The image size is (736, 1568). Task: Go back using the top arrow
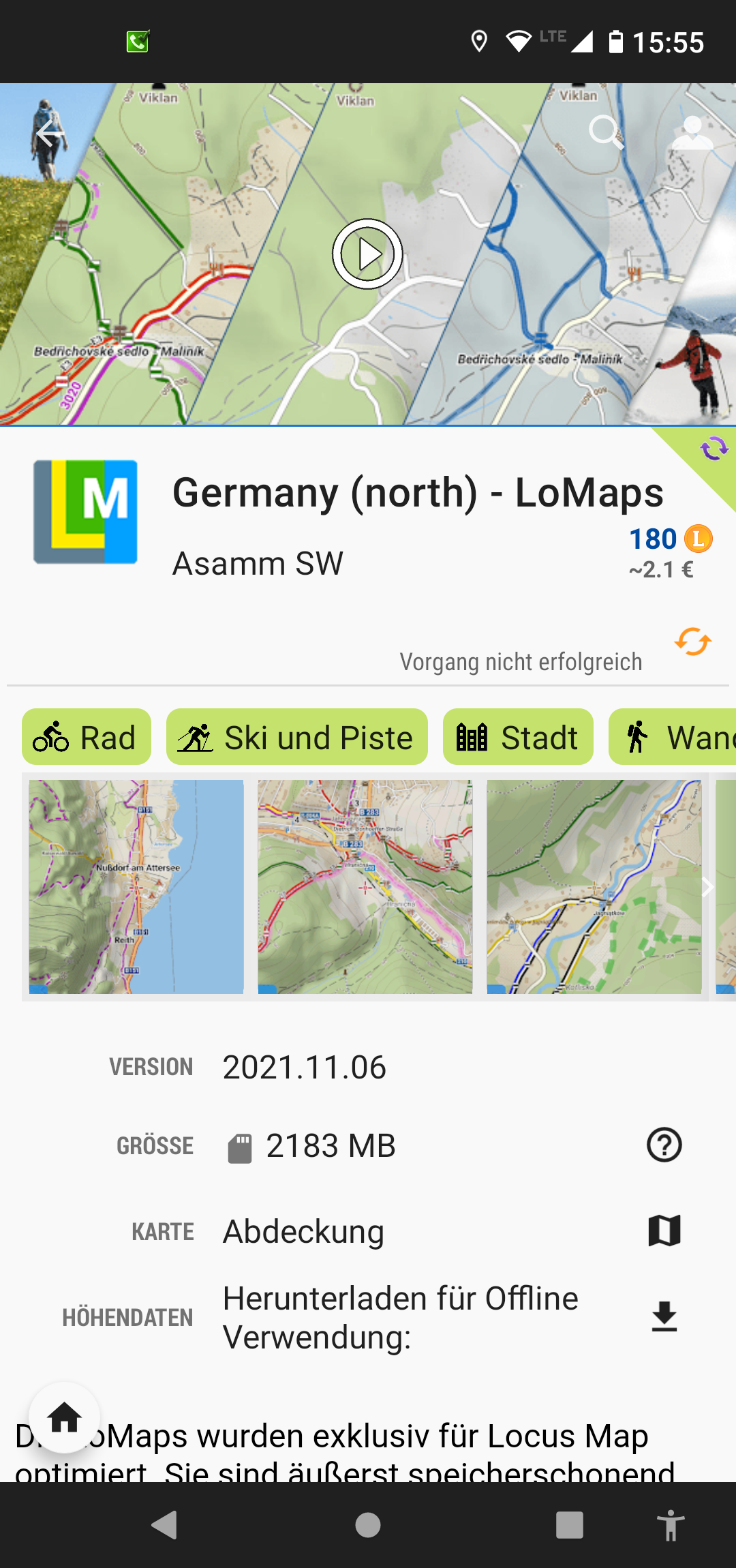[x=50, y=133]
